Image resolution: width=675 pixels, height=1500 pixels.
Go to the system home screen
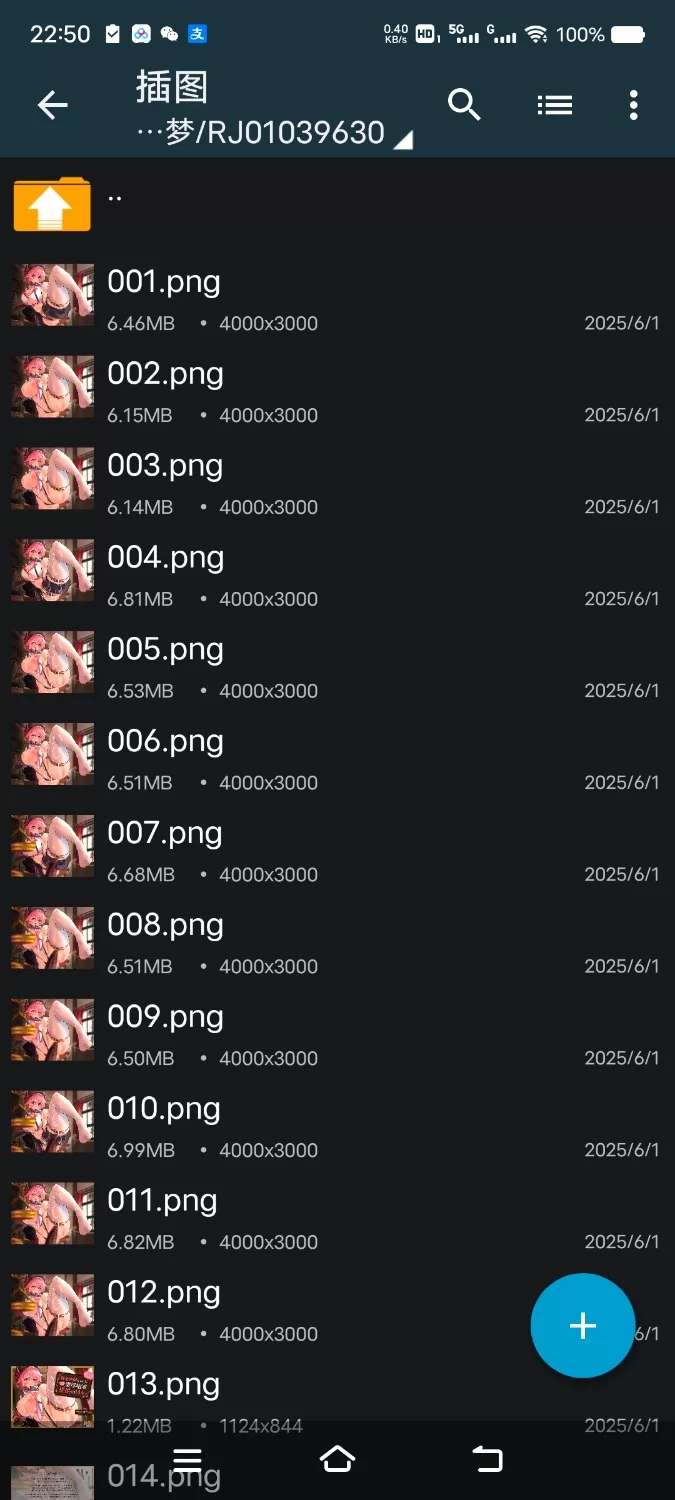tap(337, 1459)
